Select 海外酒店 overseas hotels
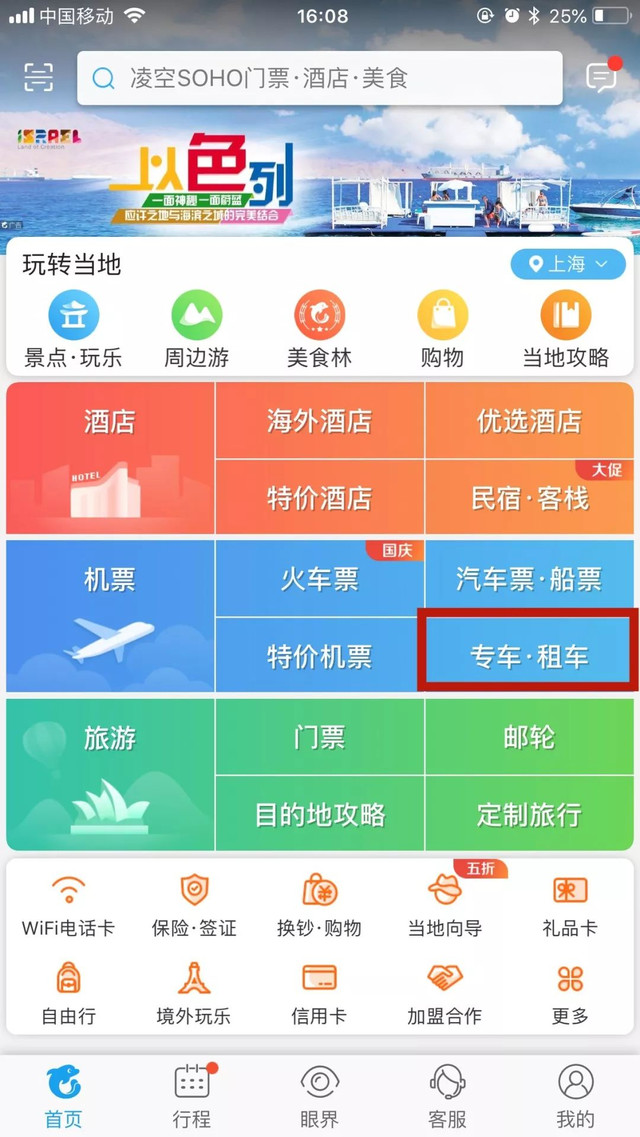640x1137 pixels. click(x=319, y=420)
